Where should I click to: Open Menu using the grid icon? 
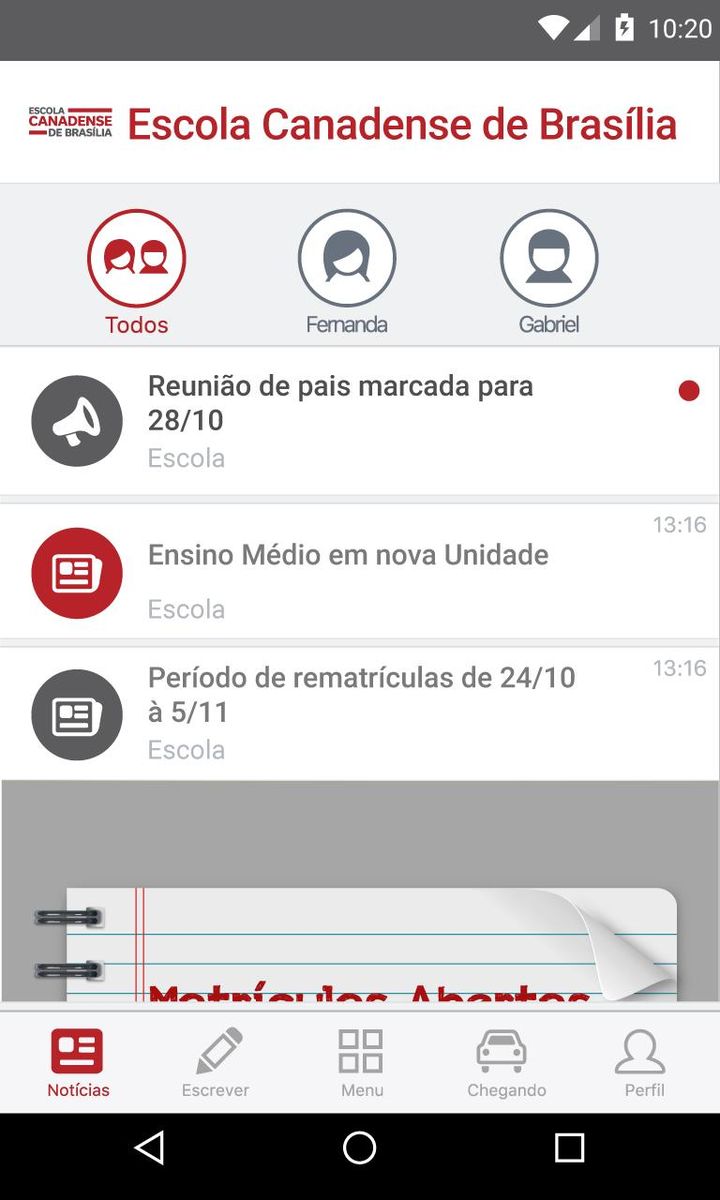click(360, 1062)
